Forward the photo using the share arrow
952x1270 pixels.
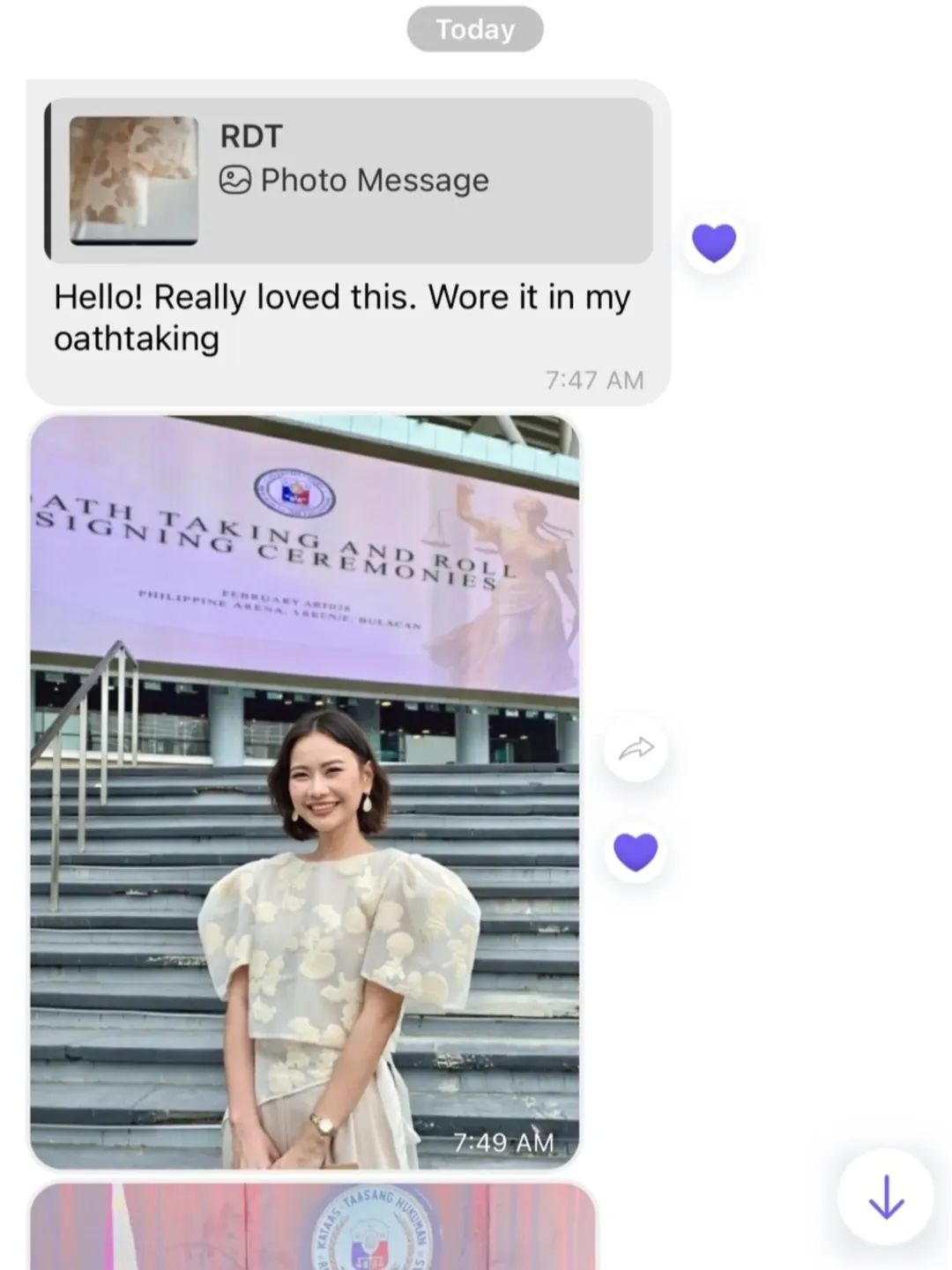coord(636,749)
